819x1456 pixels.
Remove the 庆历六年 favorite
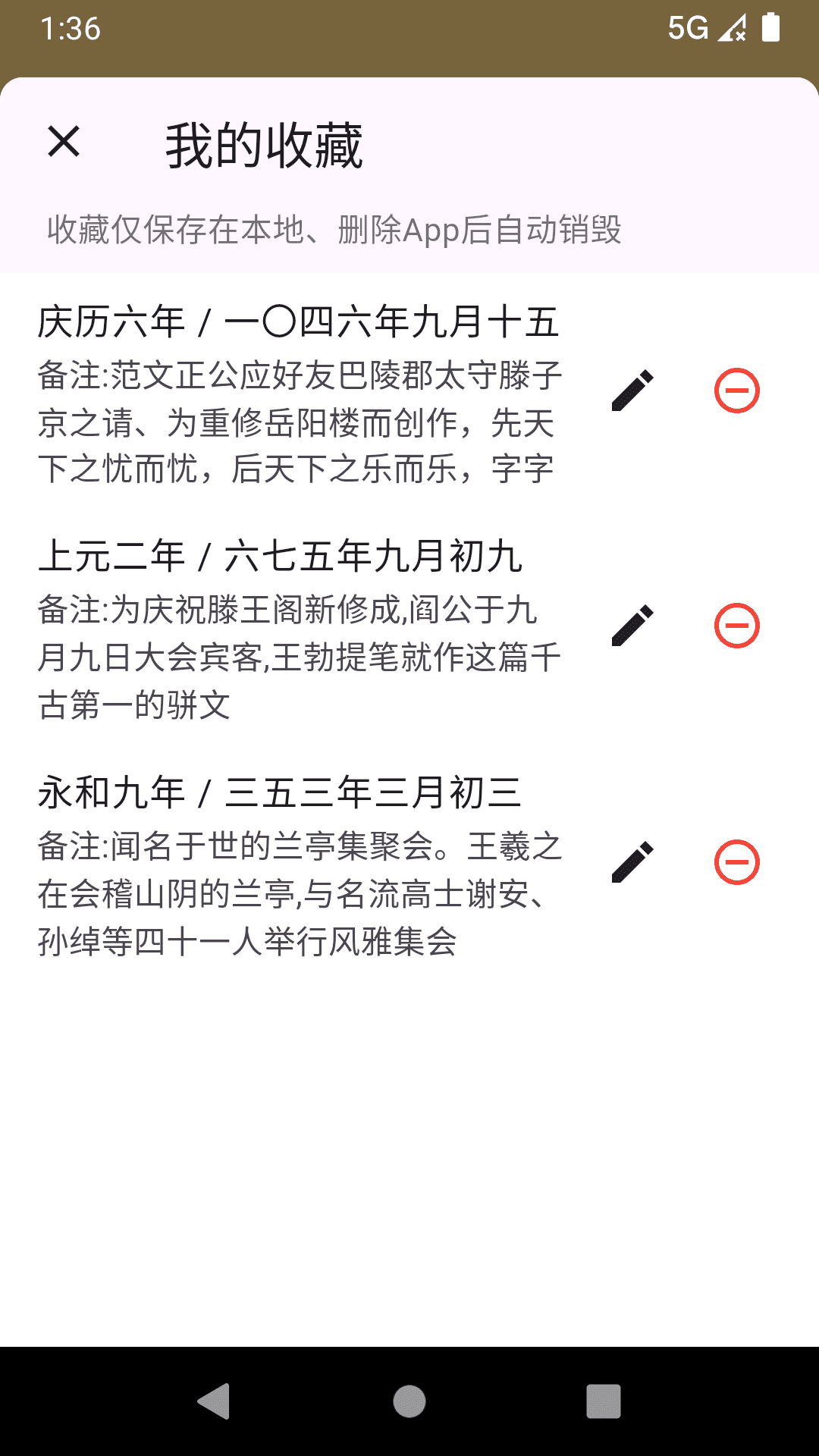coord(735,391)
